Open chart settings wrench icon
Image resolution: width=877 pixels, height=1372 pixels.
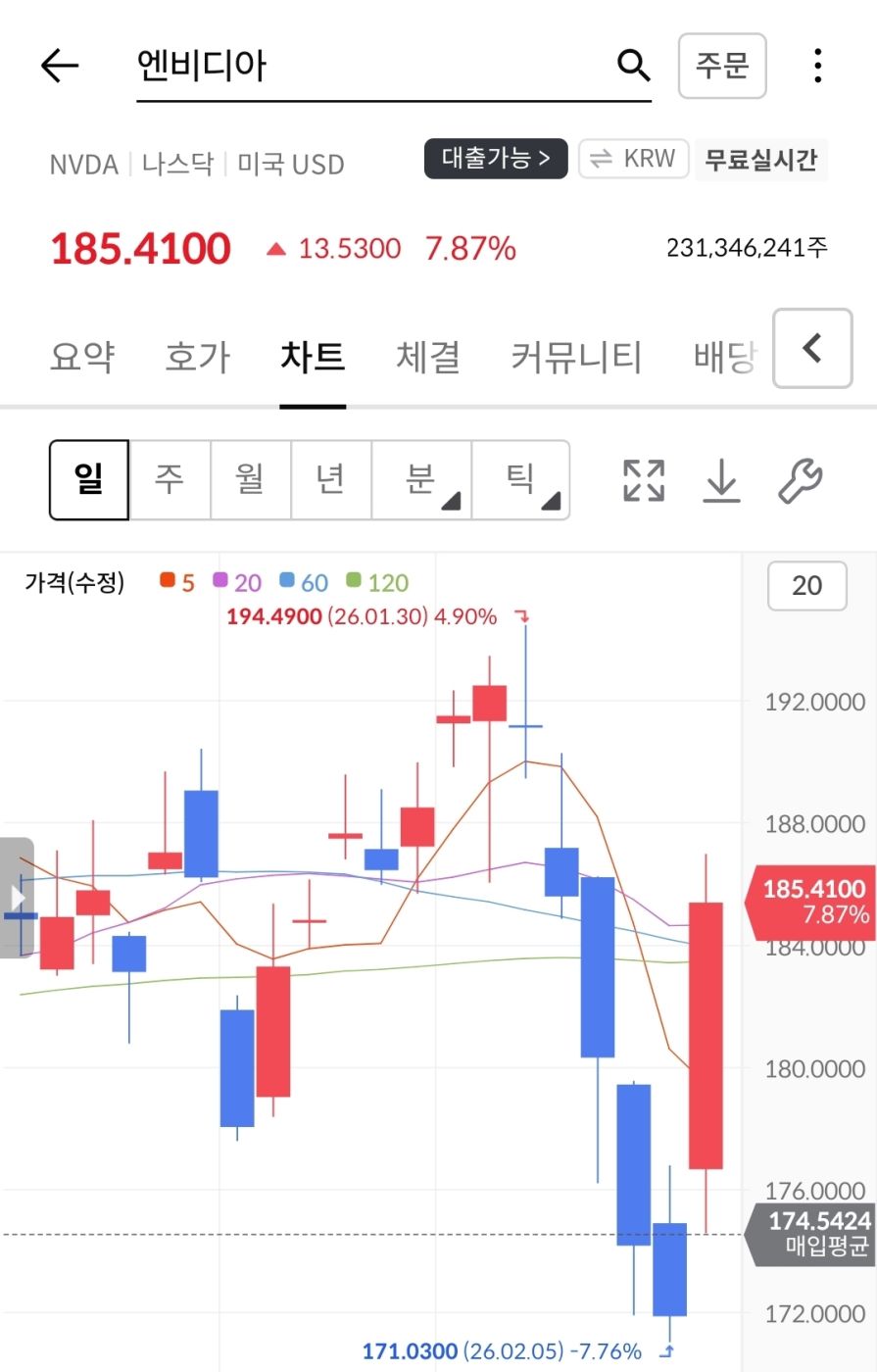[x=800, y=480]
